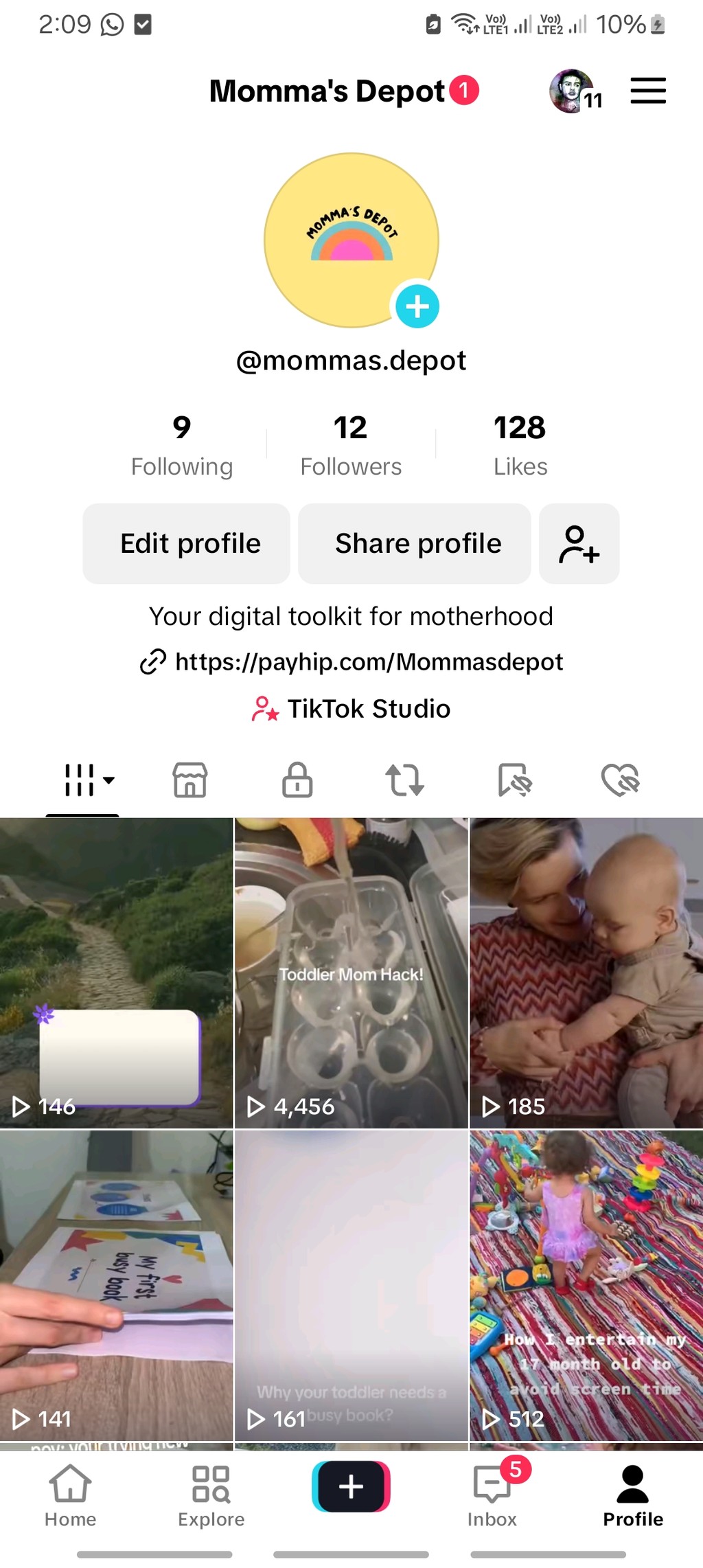Open the My first busy book video
The height and width of the screenshot is (1568, 703).
point(116,1286)
